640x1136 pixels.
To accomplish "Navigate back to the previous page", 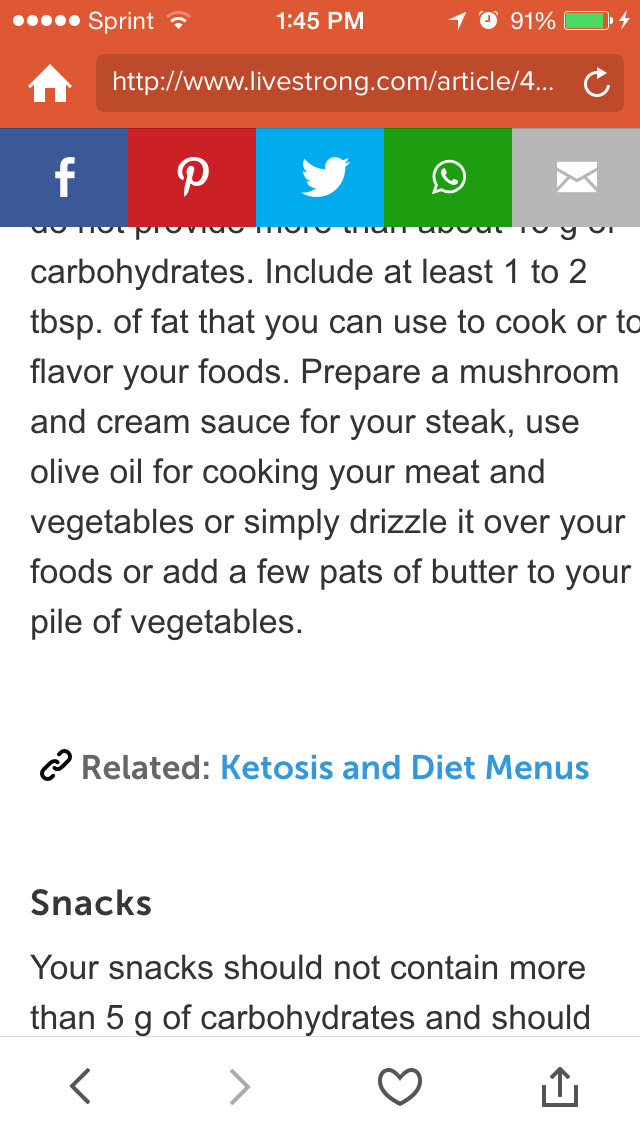I will 81,1086.
